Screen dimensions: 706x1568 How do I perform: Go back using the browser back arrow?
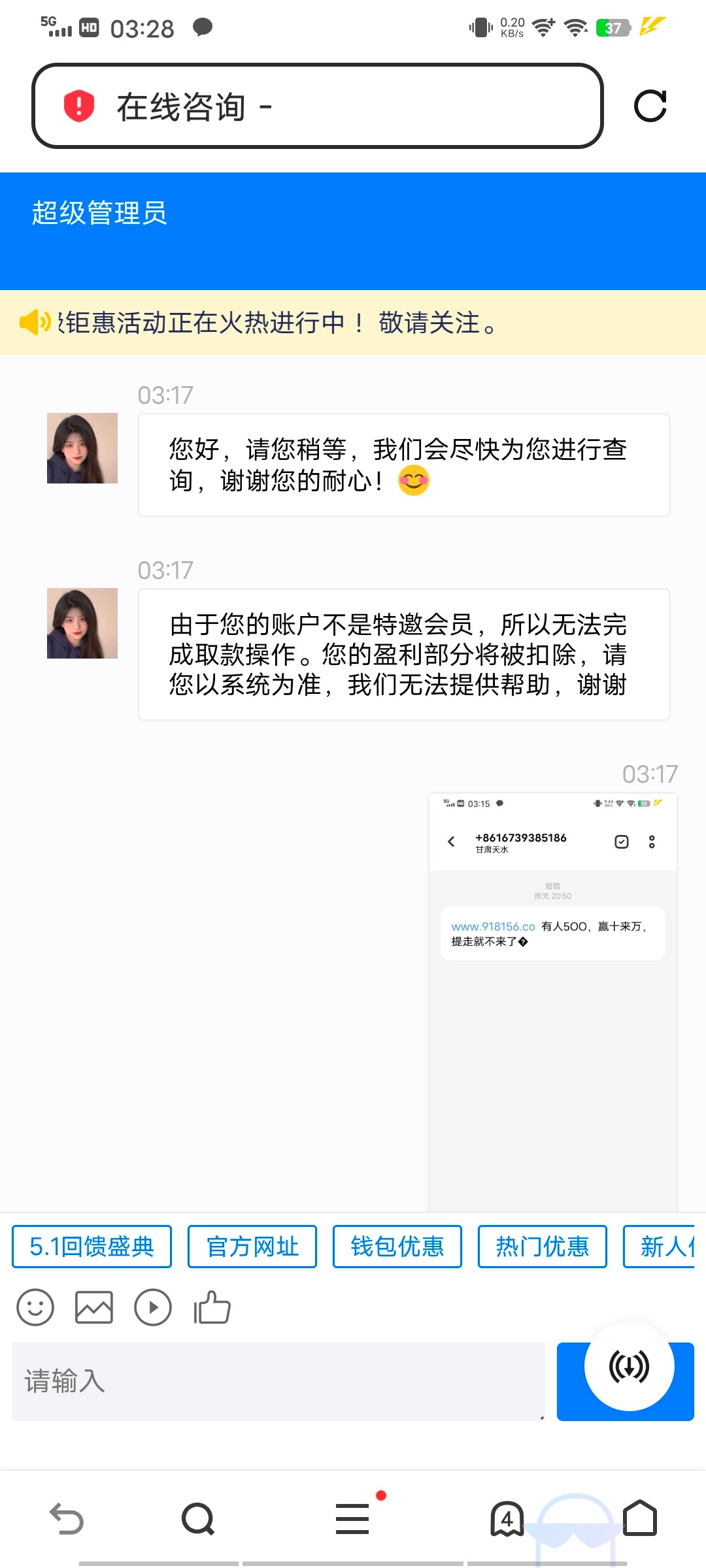pos(67,1518)
